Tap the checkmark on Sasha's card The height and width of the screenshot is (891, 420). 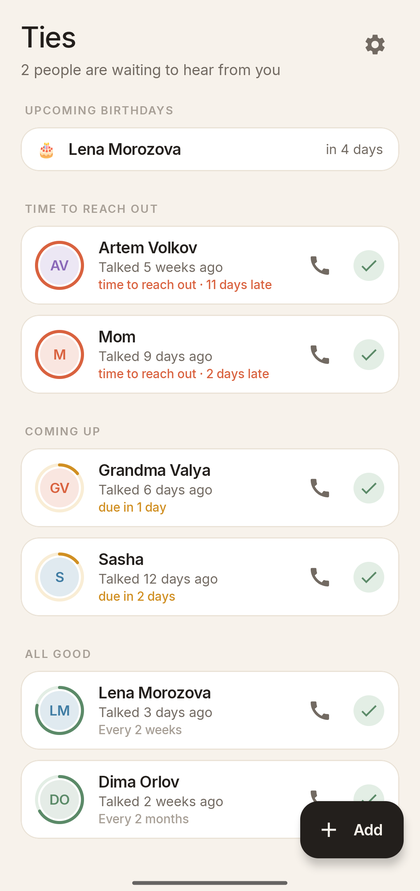pyautogui.click(x=369, y=577)
